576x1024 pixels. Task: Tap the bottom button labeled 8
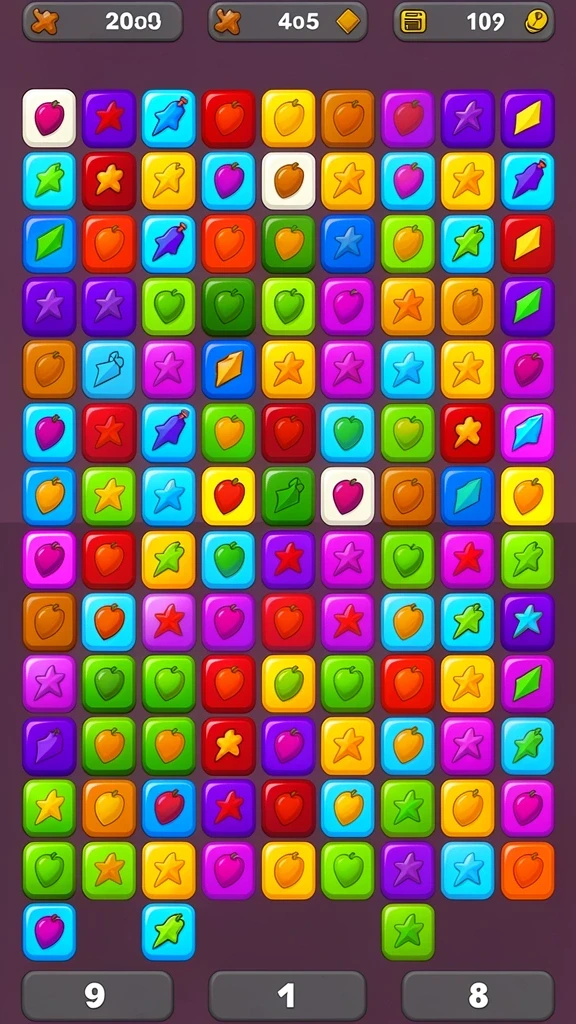pyautogui.click(x=478, y=995)
